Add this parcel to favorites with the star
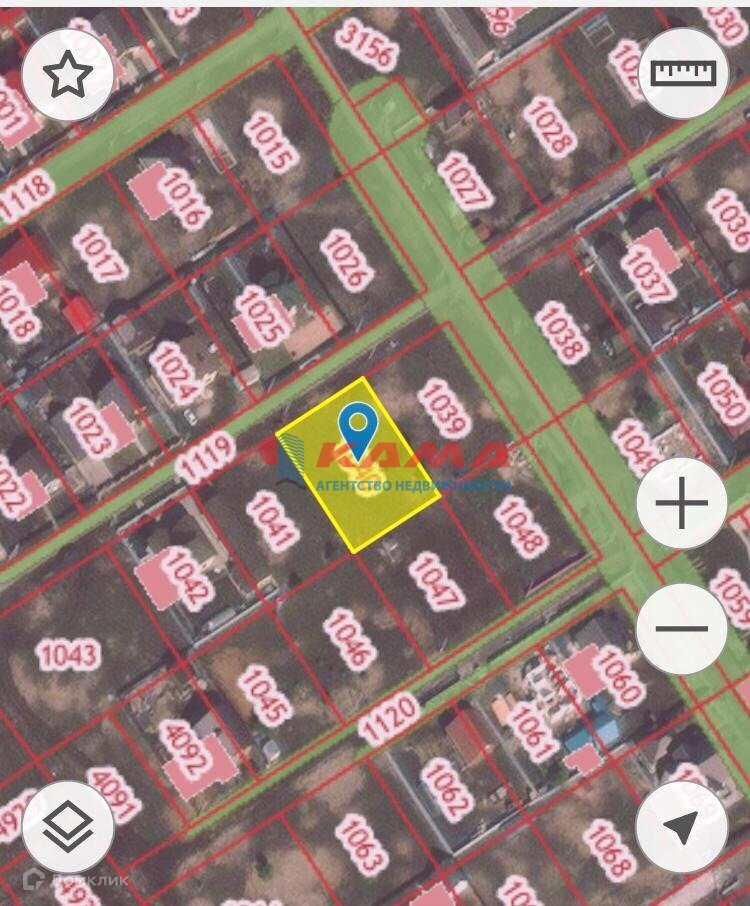This screenshot has height=906, width=750. pyautogui.click(x=67, y=74)
